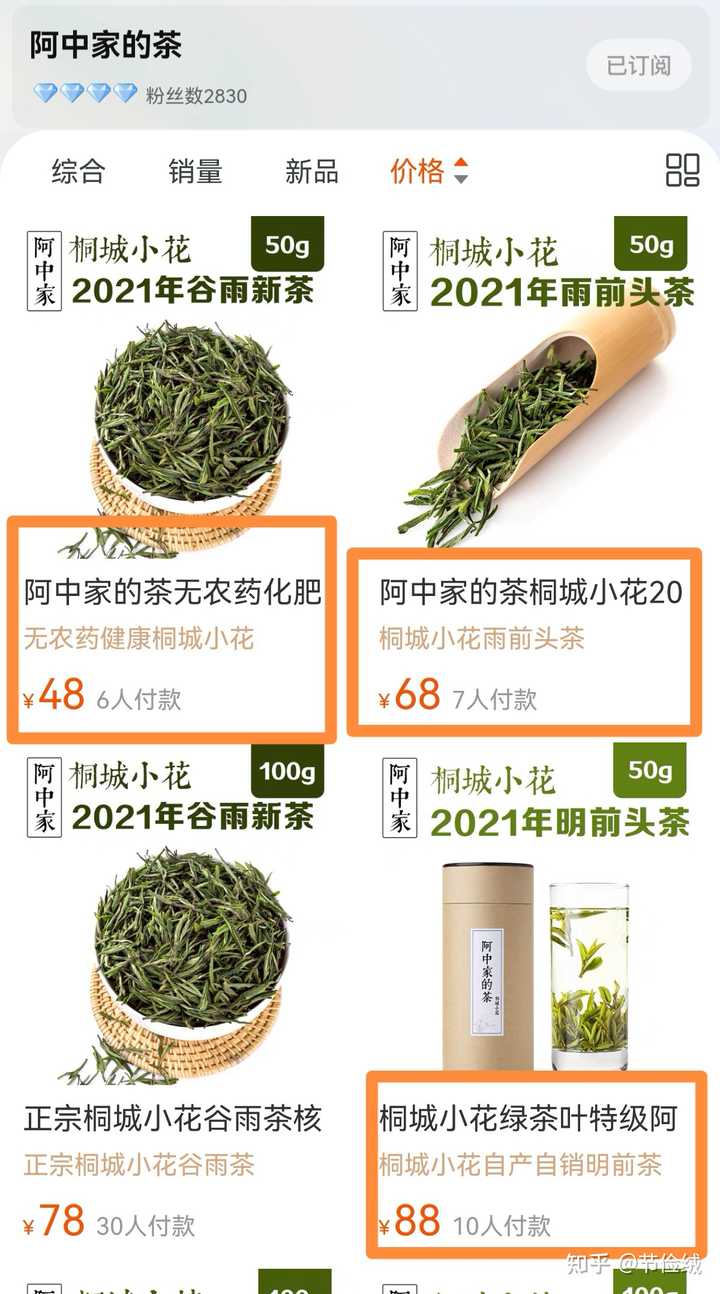Show 新品 new products
This screenshot has width=720, height=1294.
coord(311,171)
